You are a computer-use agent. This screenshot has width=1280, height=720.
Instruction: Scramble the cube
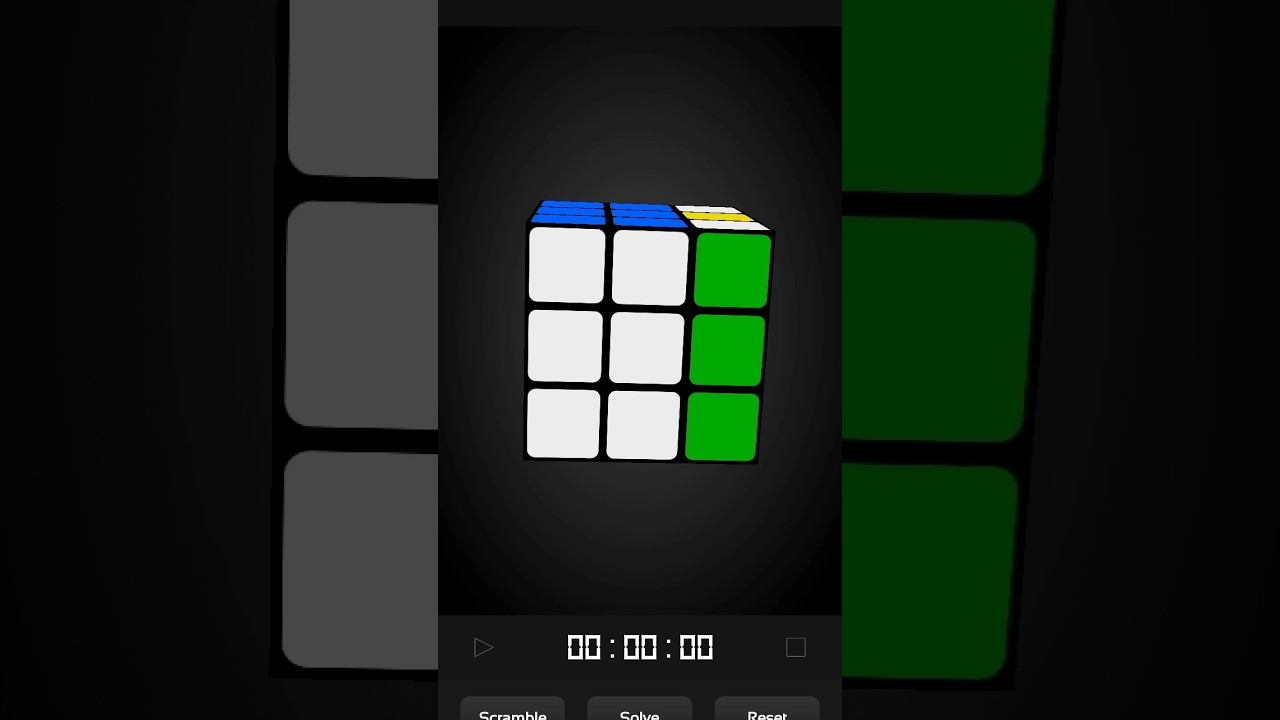[513, 711]
